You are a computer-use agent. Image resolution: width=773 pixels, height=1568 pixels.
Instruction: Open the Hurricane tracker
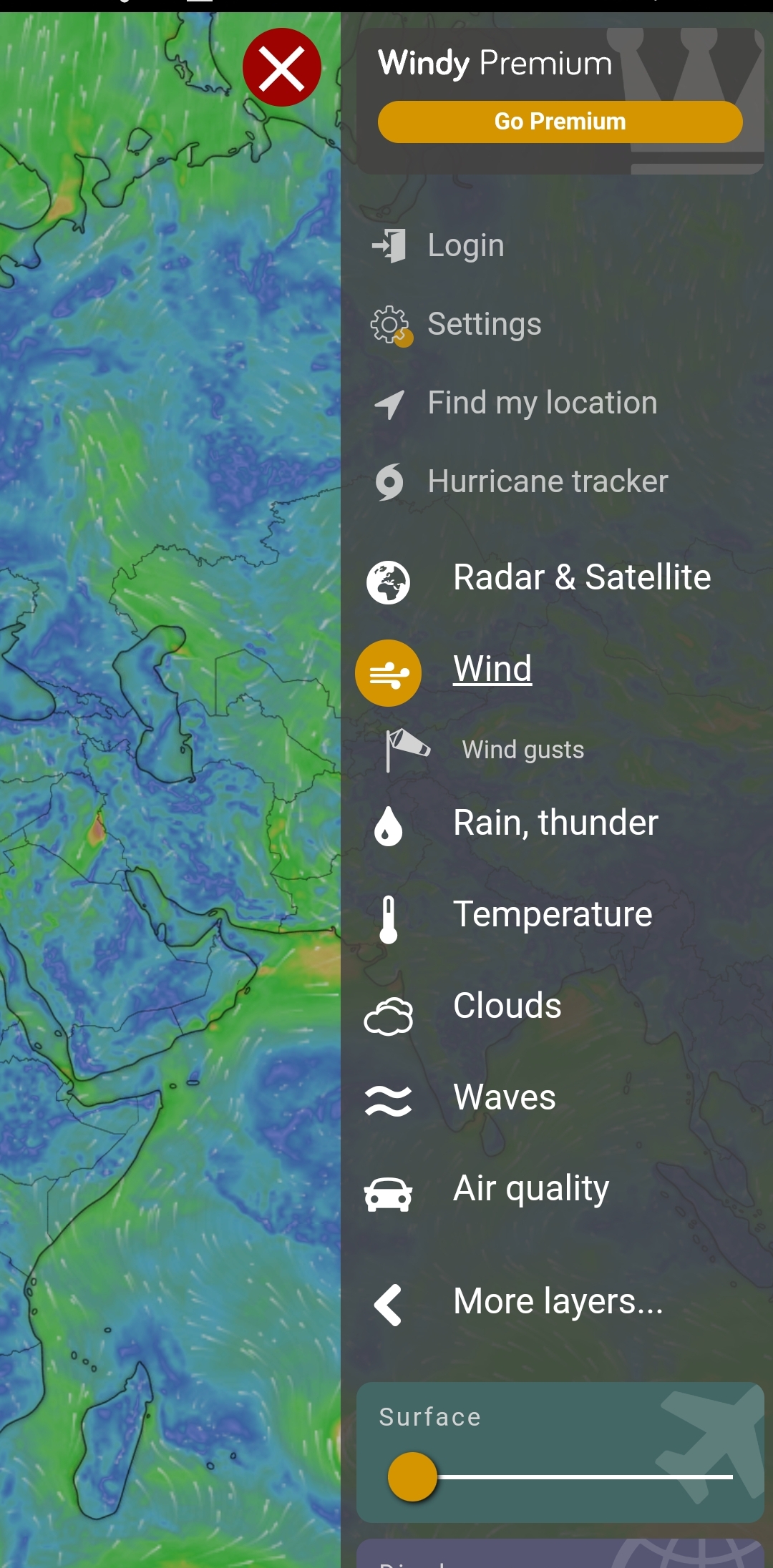tap(548, 481)
